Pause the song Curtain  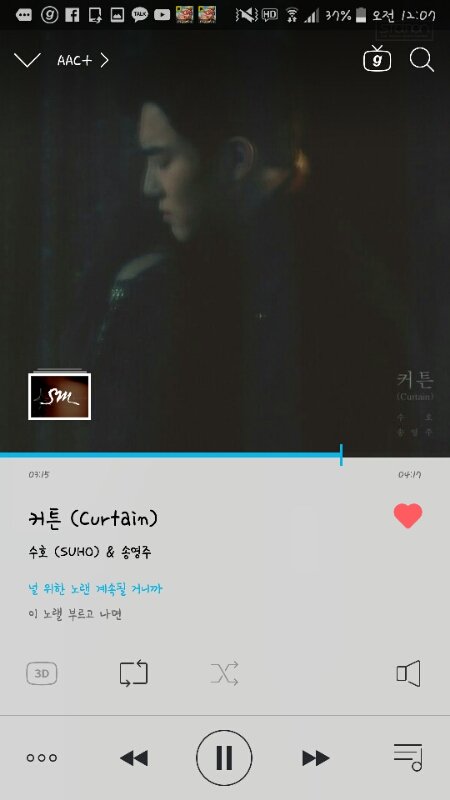[224, 758]
